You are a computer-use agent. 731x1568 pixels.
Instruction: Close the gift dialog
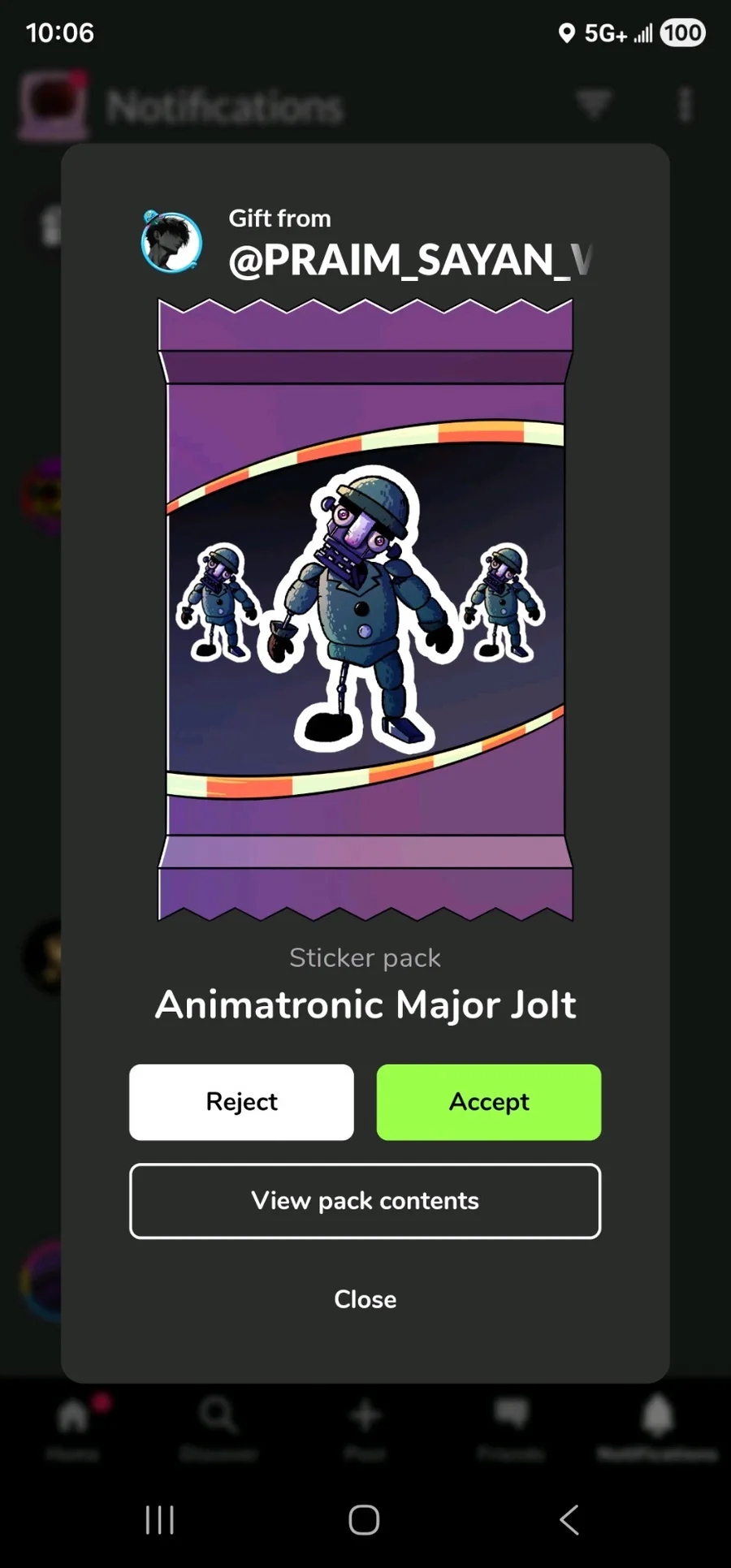pyautogui.click(x=365, y=1299)
